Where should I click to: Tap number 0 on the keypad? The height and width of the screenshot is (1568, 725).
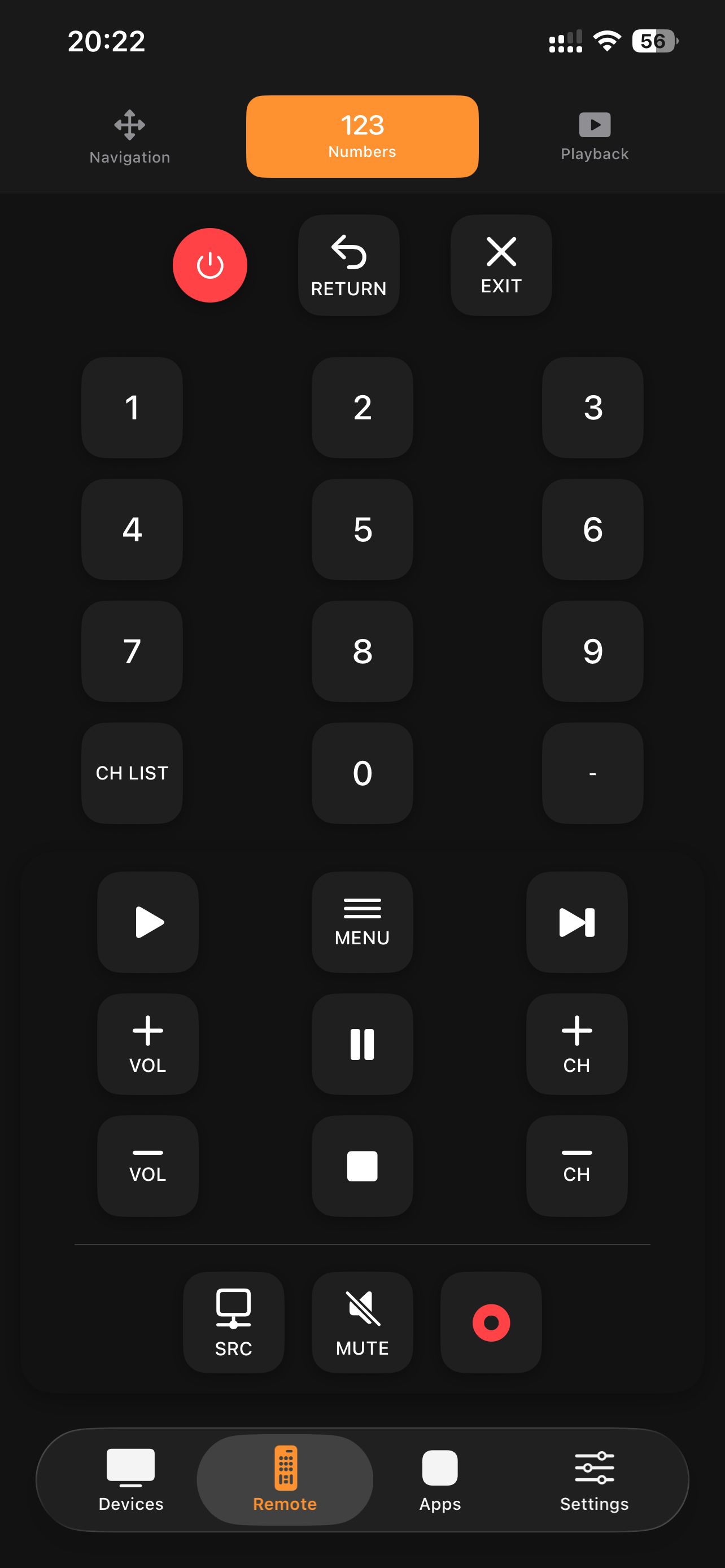tap(362, 773)
